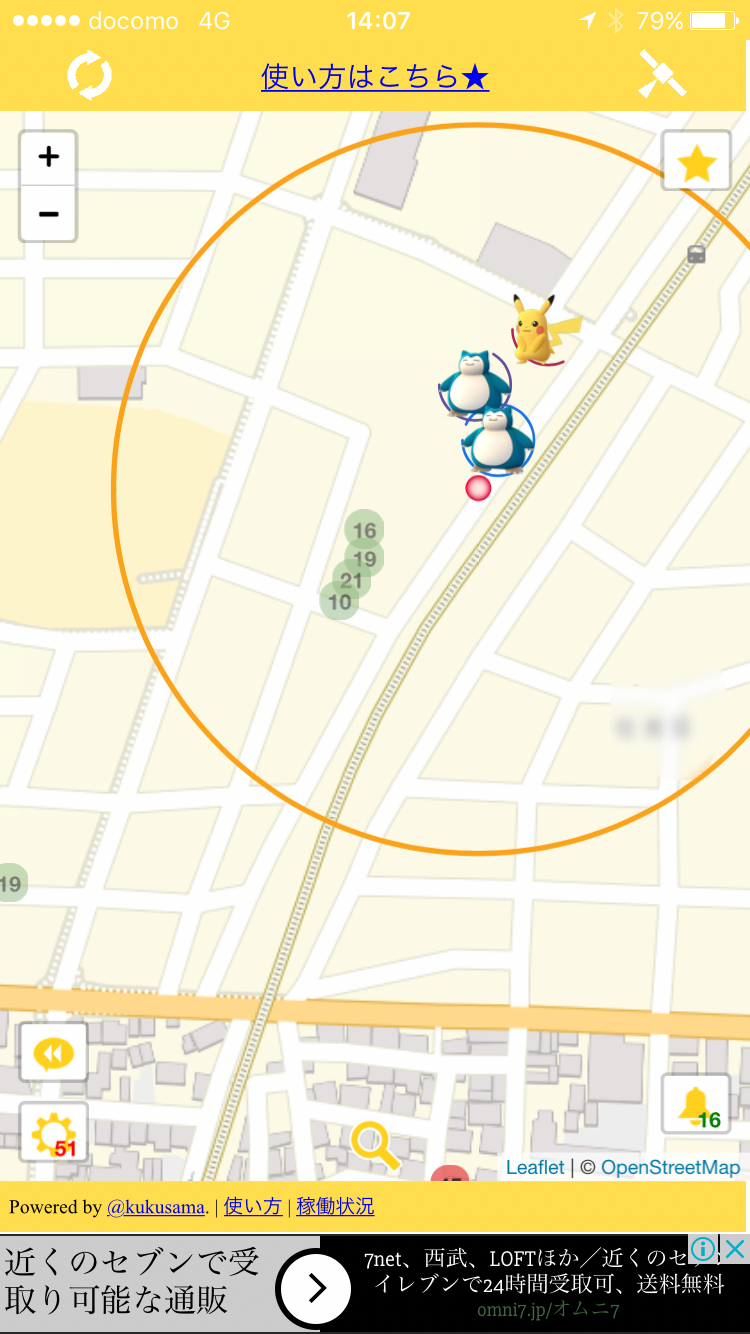Tap the arrow button on the ad banner
The width and height of the screenshot is (750, 1334).
(315, 1289)
